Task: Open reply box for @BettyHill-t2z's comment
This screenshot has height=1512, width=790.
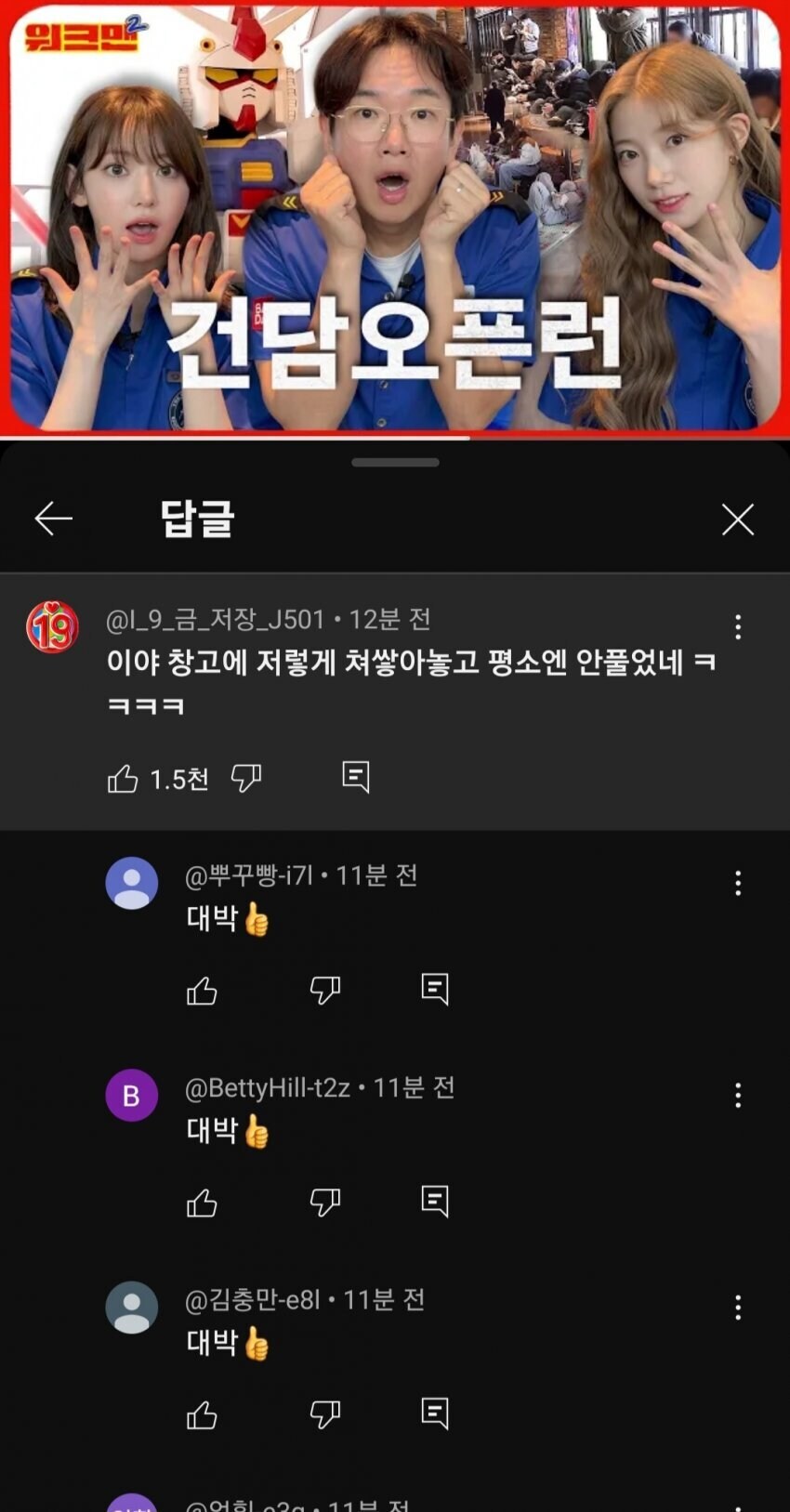Action: click(x=433, y=1200)
